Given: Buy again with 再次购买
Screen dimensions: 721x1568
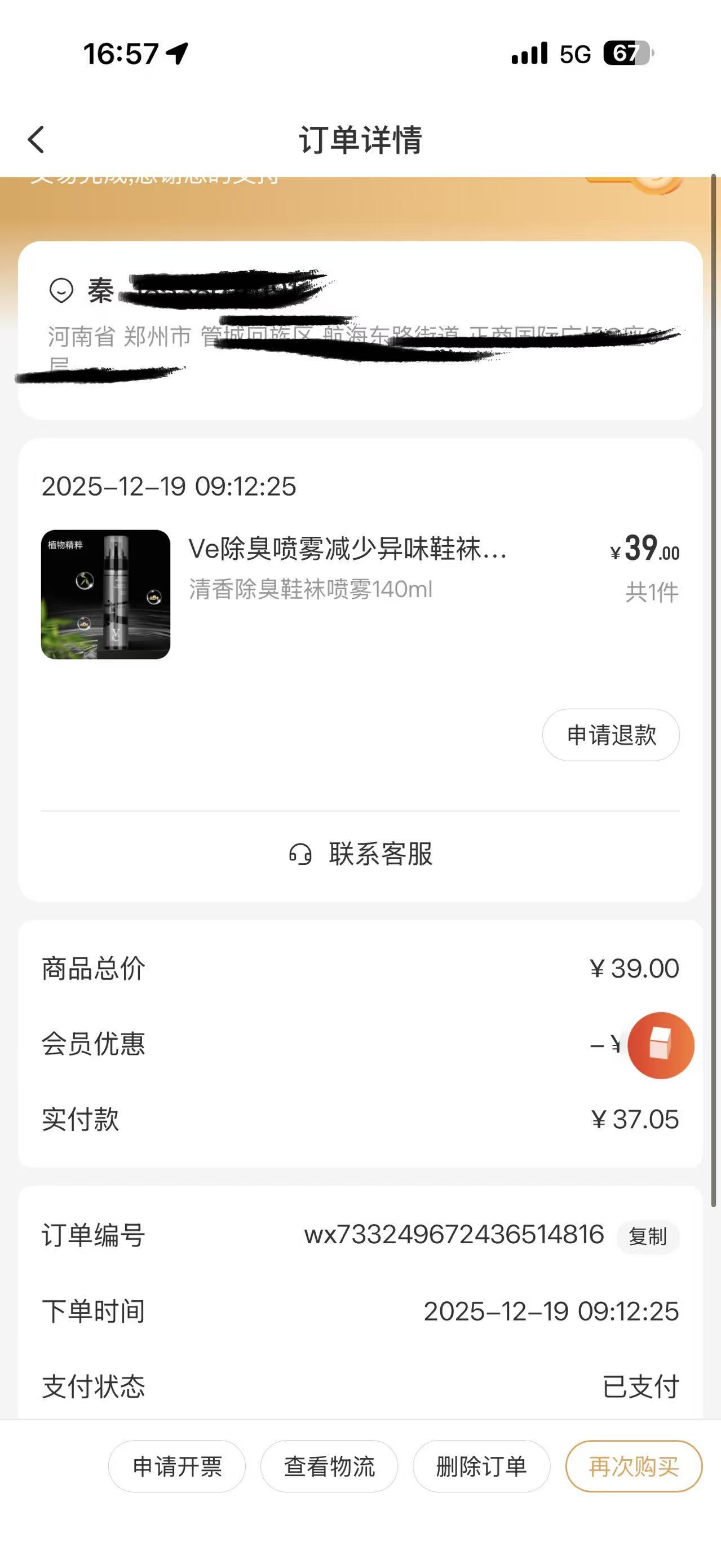Looking at the screenshot, I should coord(634,1467).
